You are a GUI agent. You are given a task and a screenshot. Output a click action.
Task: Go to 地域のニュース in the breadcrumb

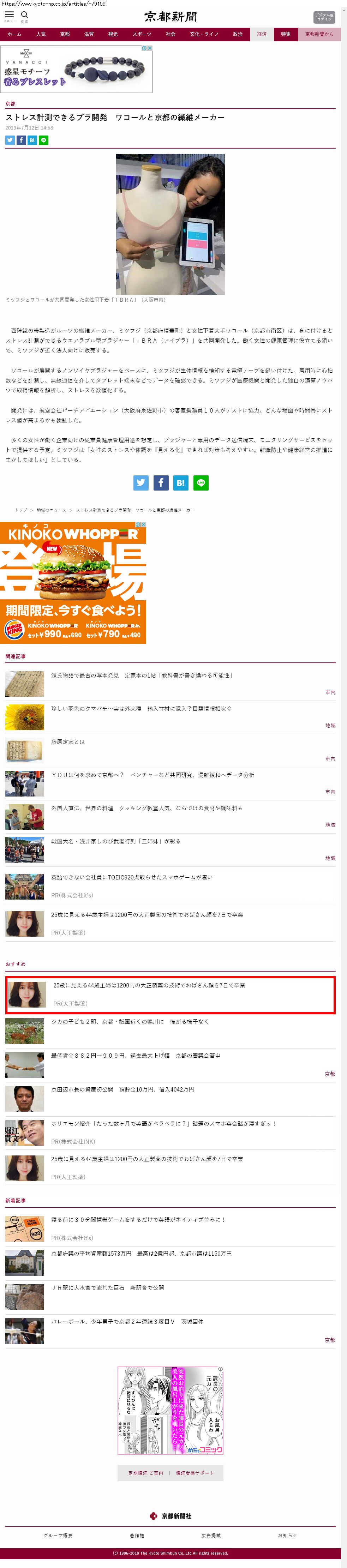pyautogui.click(x=51, y=510)
